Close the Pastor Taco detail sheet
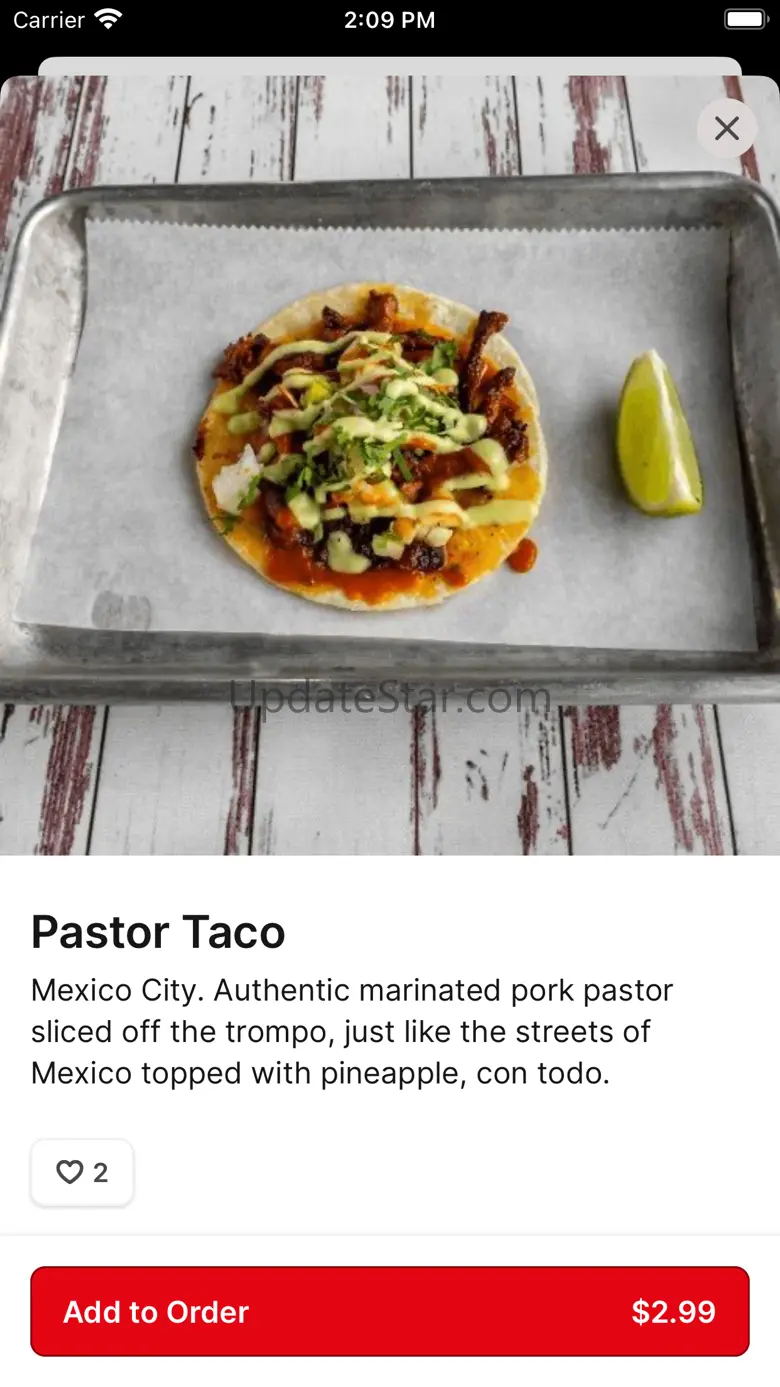Image resolution: width=780 pixels, height=1387 pixels. [x=727, y=128]
